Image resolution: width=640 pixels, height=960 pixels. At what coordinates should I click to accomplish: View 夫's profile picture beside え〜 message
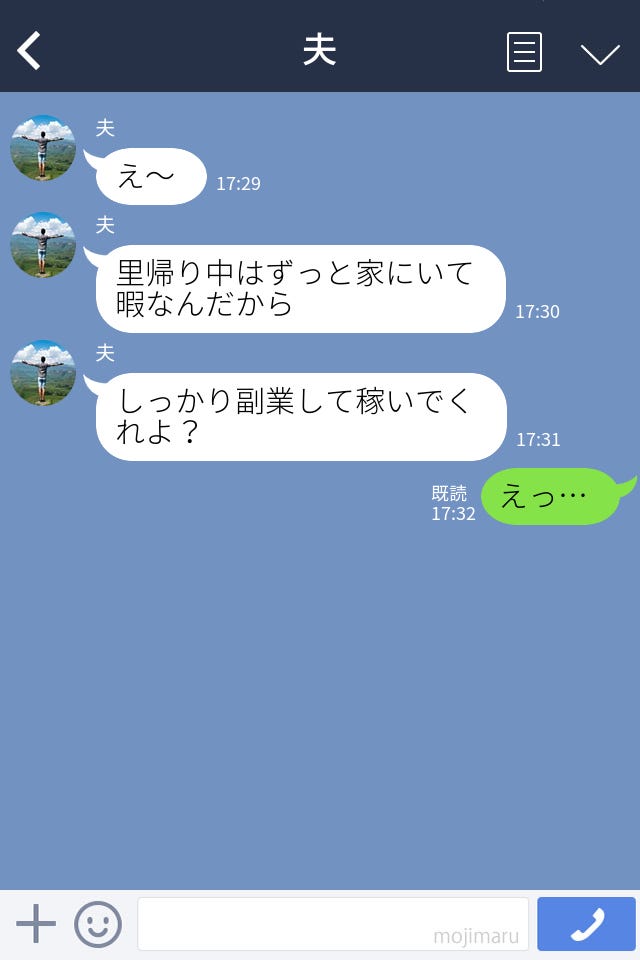[x=43, y=148]
